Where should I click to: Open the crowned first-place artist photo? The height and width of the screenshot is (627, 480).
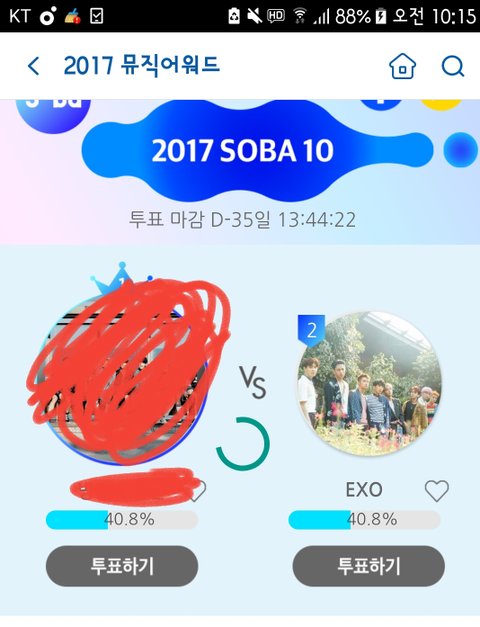pos(124,382)
